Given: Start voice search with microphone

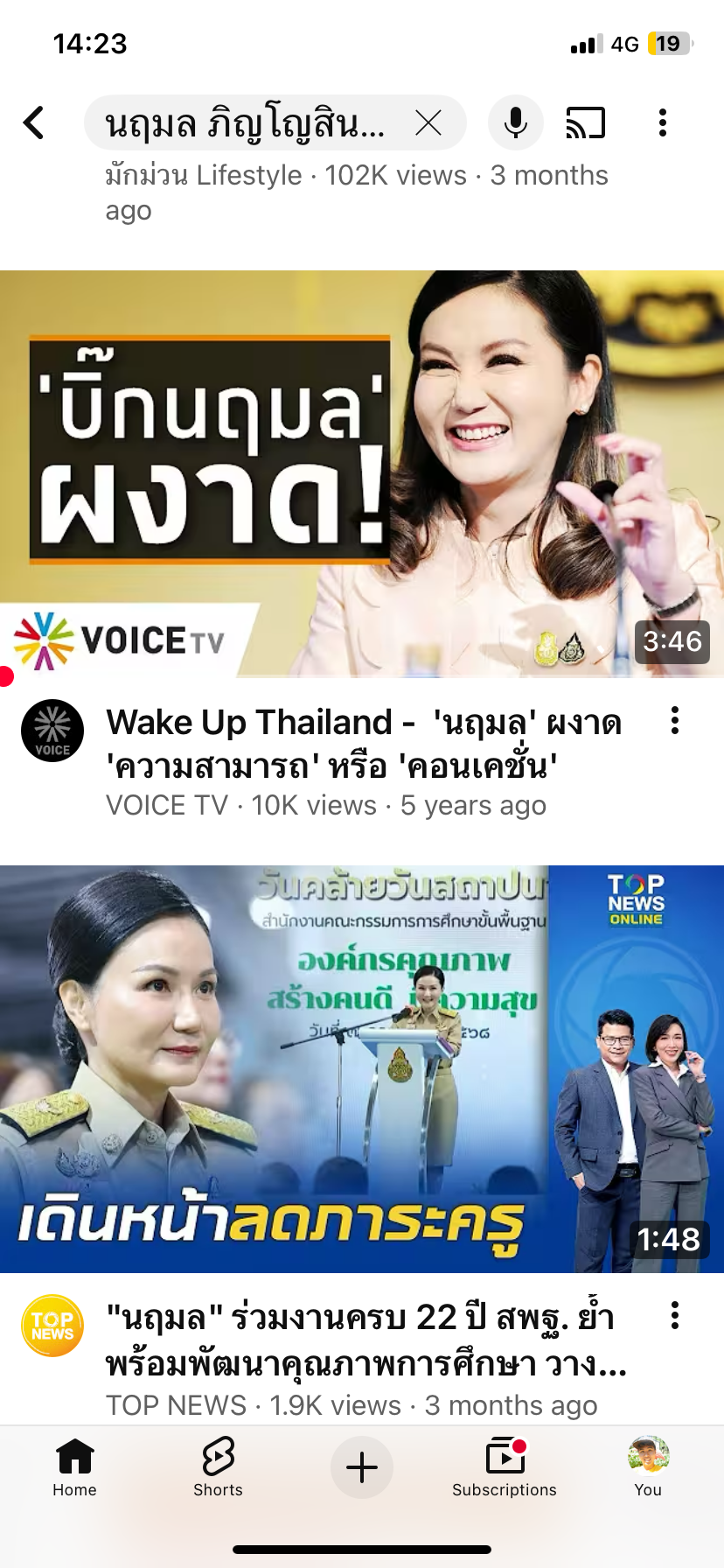Looking at the screenshot, I should pos(516,123).
